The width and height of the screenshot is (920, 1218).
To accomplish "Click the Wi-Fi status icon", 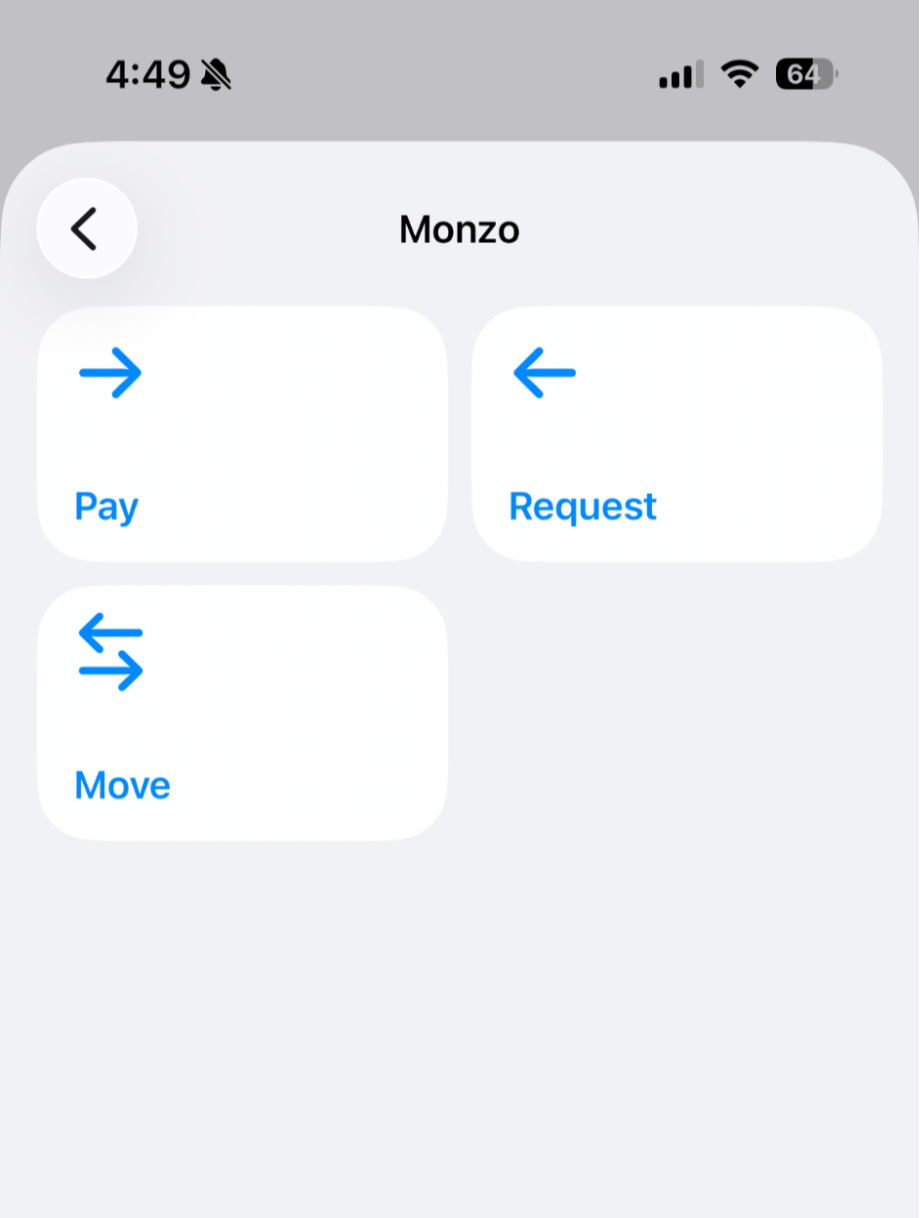I will point(739,74).
